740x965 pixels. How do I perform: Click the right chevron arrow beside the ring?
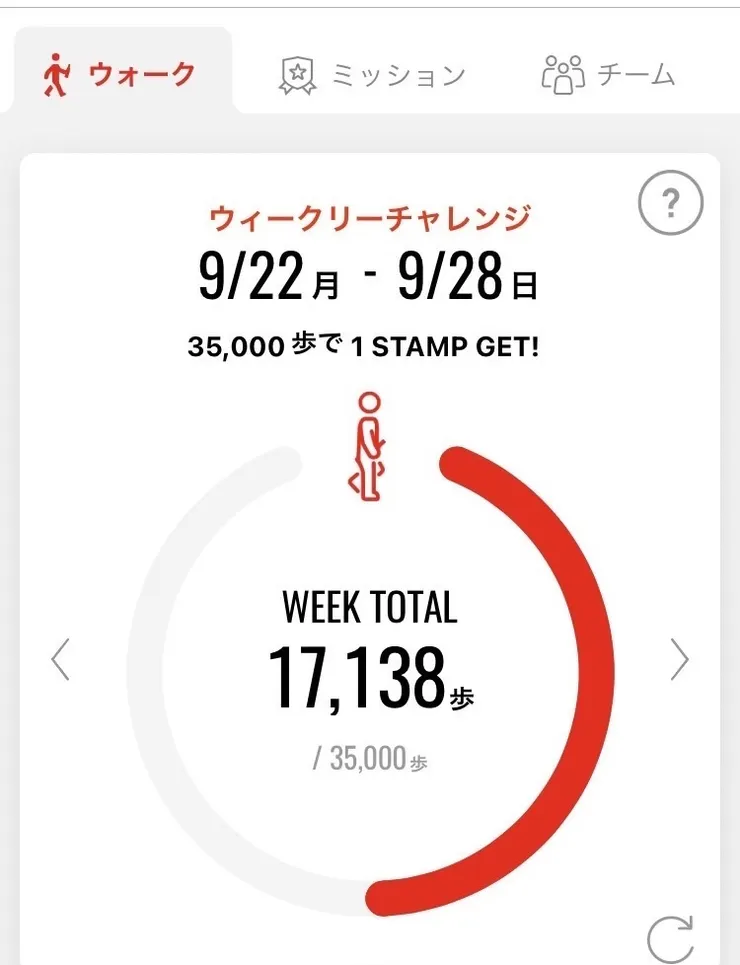pyautogui.click(x=681, y=659)
